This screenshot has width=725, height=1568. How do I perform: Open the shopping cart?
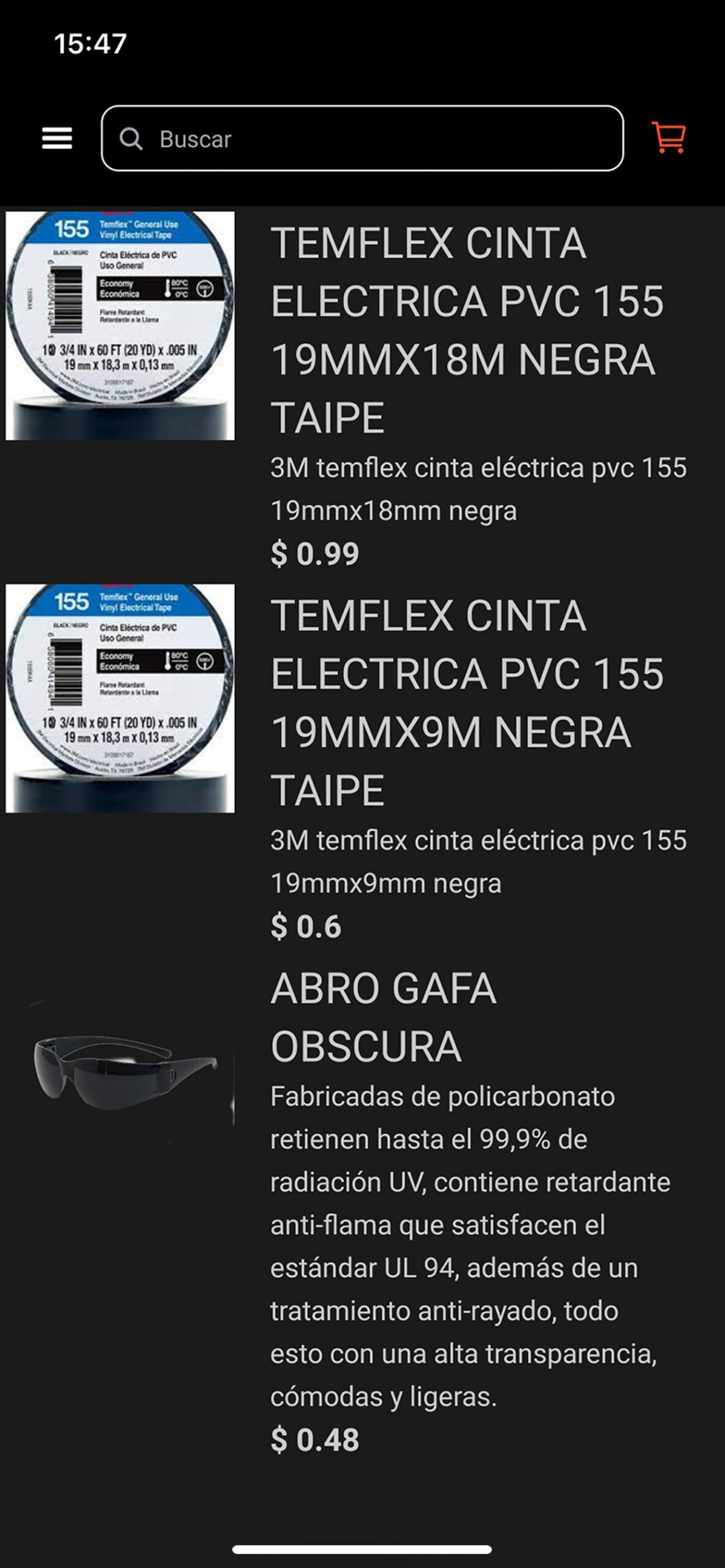pos(669,137)
